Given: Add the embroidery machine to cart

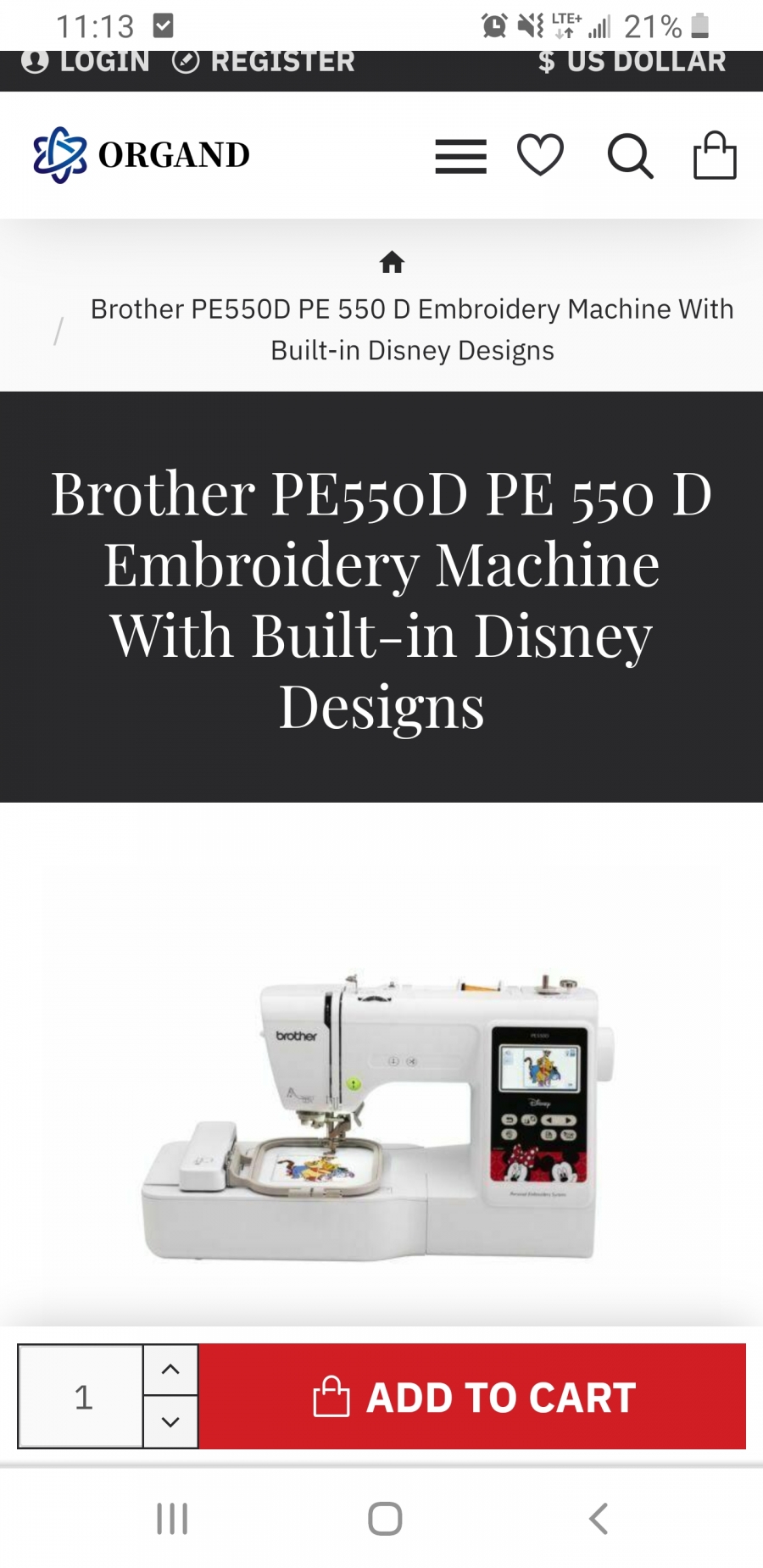Looking at the screenshot, I should [473, 1396].
